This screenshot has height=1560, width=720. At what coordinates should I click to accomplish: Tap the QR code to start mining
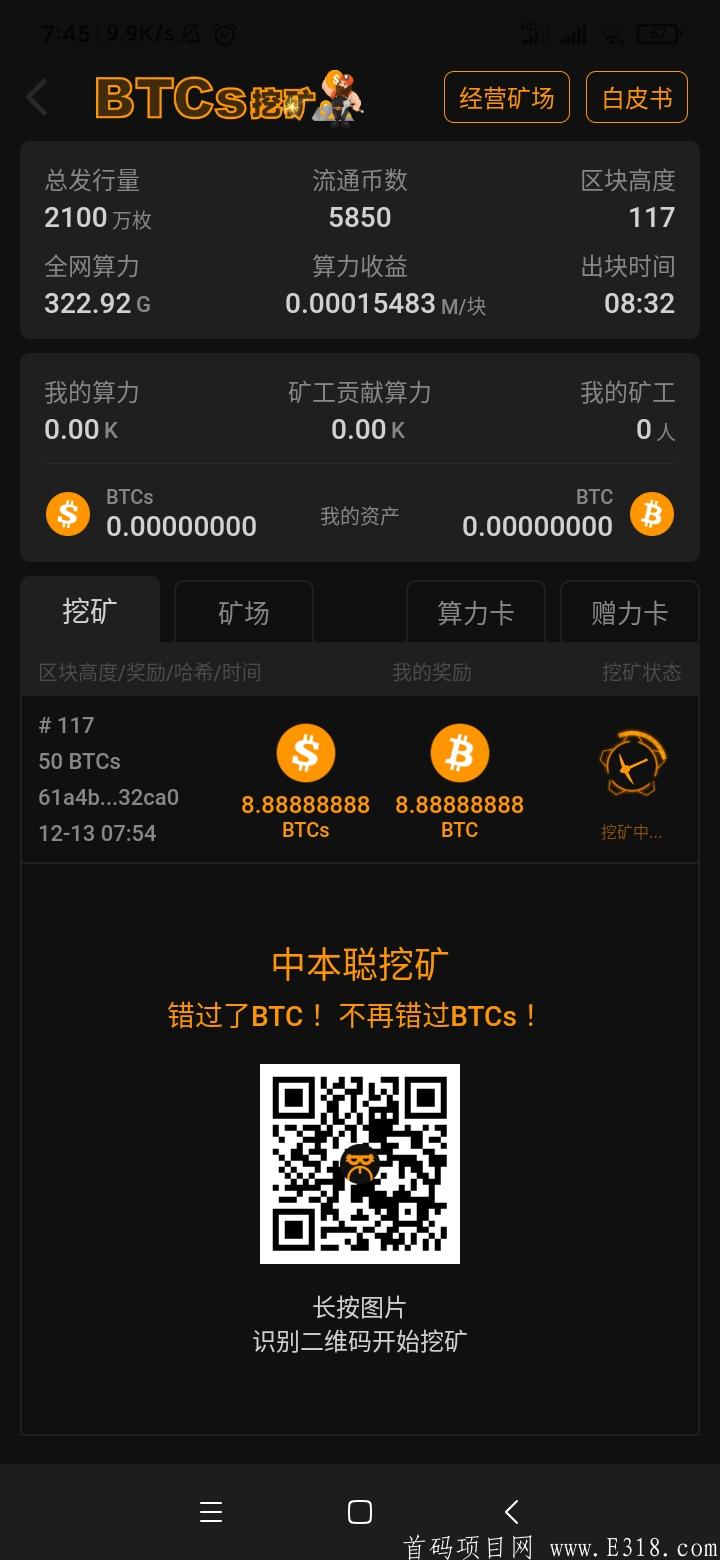coord(360,1163)
